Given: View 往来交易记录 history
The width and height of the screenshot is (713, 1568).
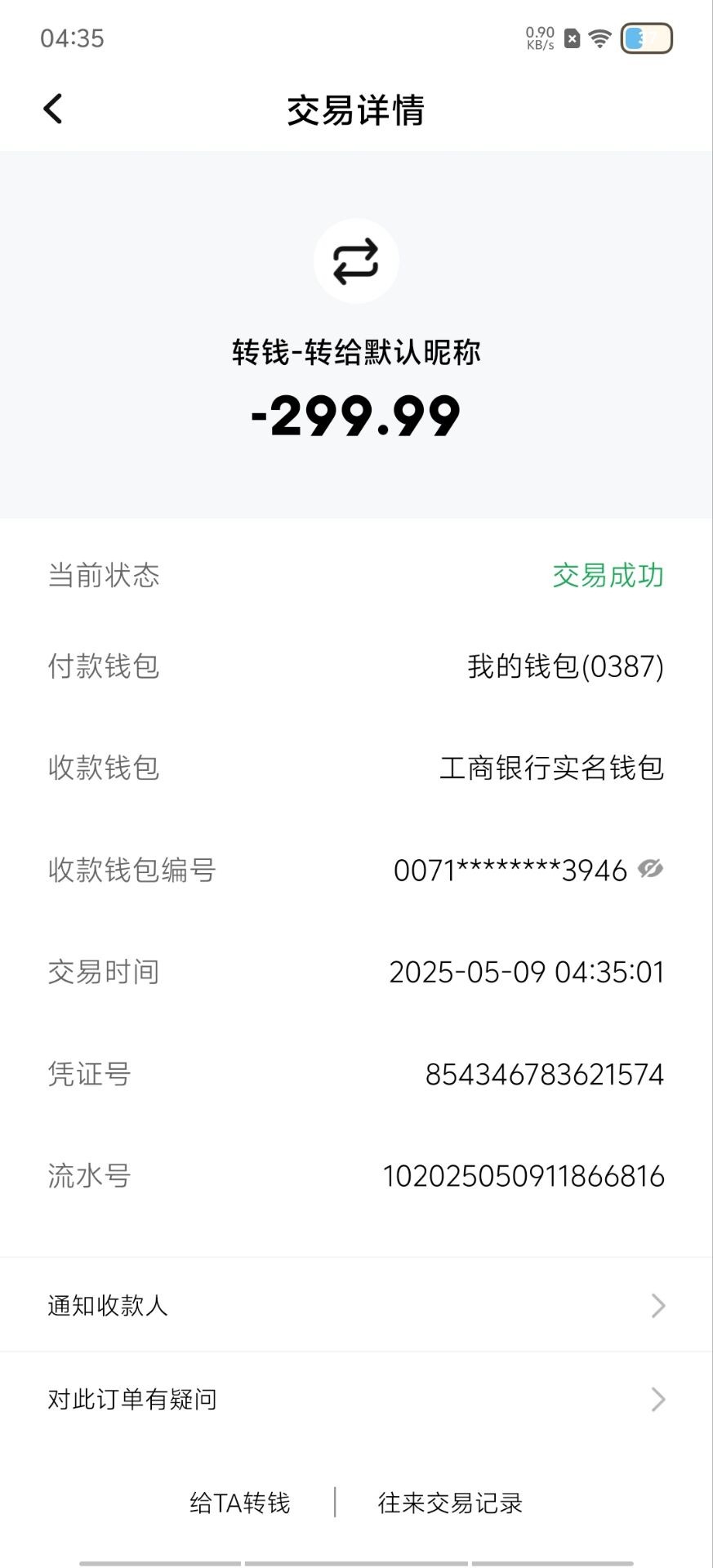Looking at the screenshot, I should click(x=450, y=1503).
